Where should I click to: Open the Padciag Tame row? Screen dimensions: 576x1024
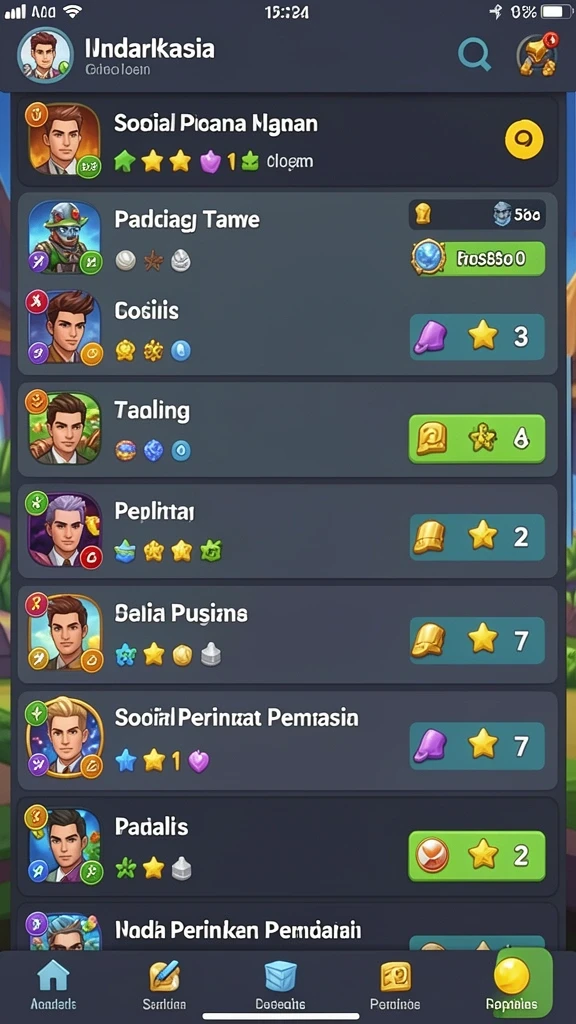tap(287, 238)
